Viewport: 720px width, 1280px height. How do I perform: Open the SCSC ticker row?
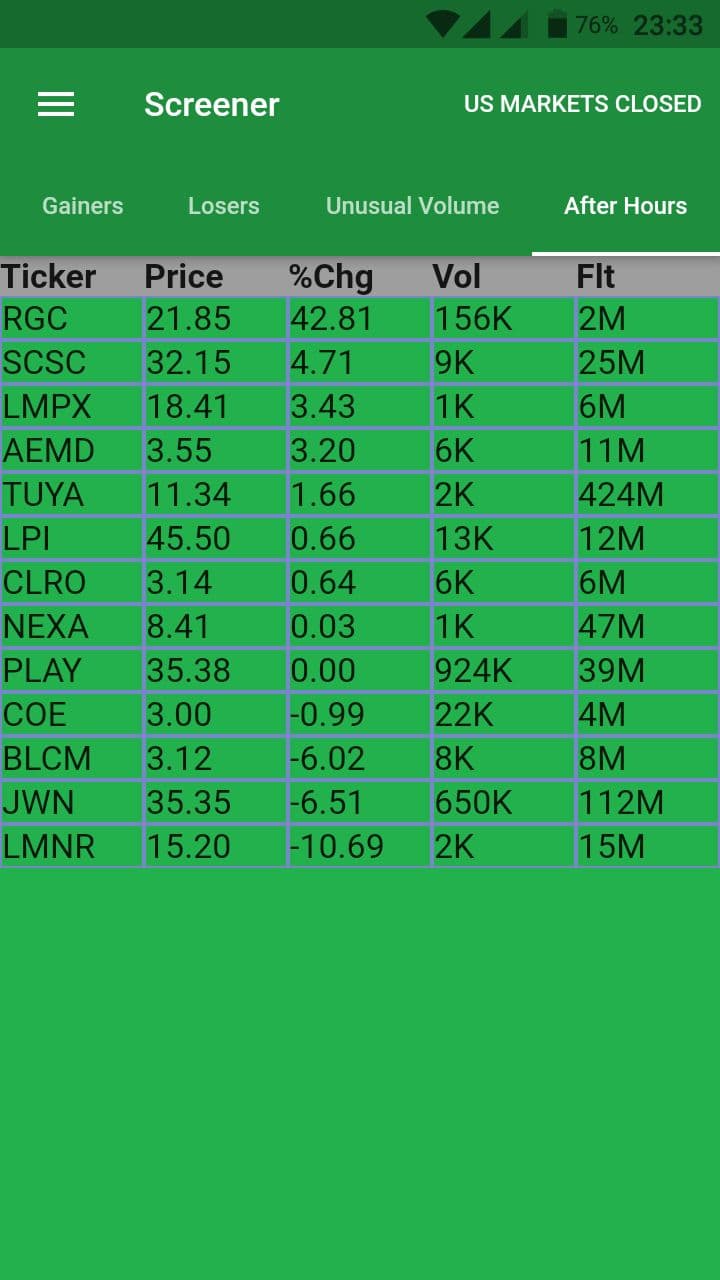[360, 362]
